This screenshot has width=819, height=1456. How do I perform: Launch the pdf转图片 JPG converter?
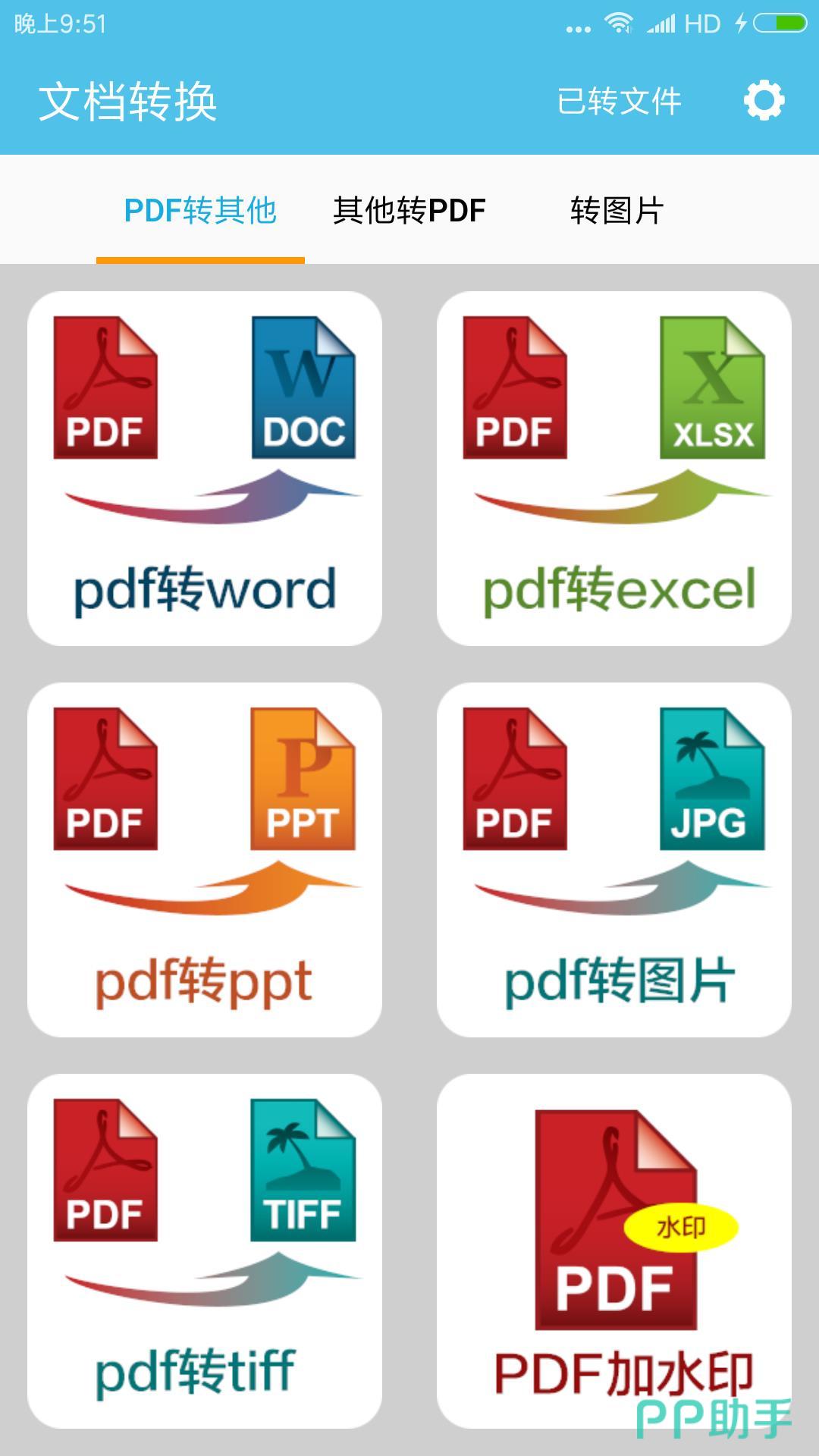point(614,860)
